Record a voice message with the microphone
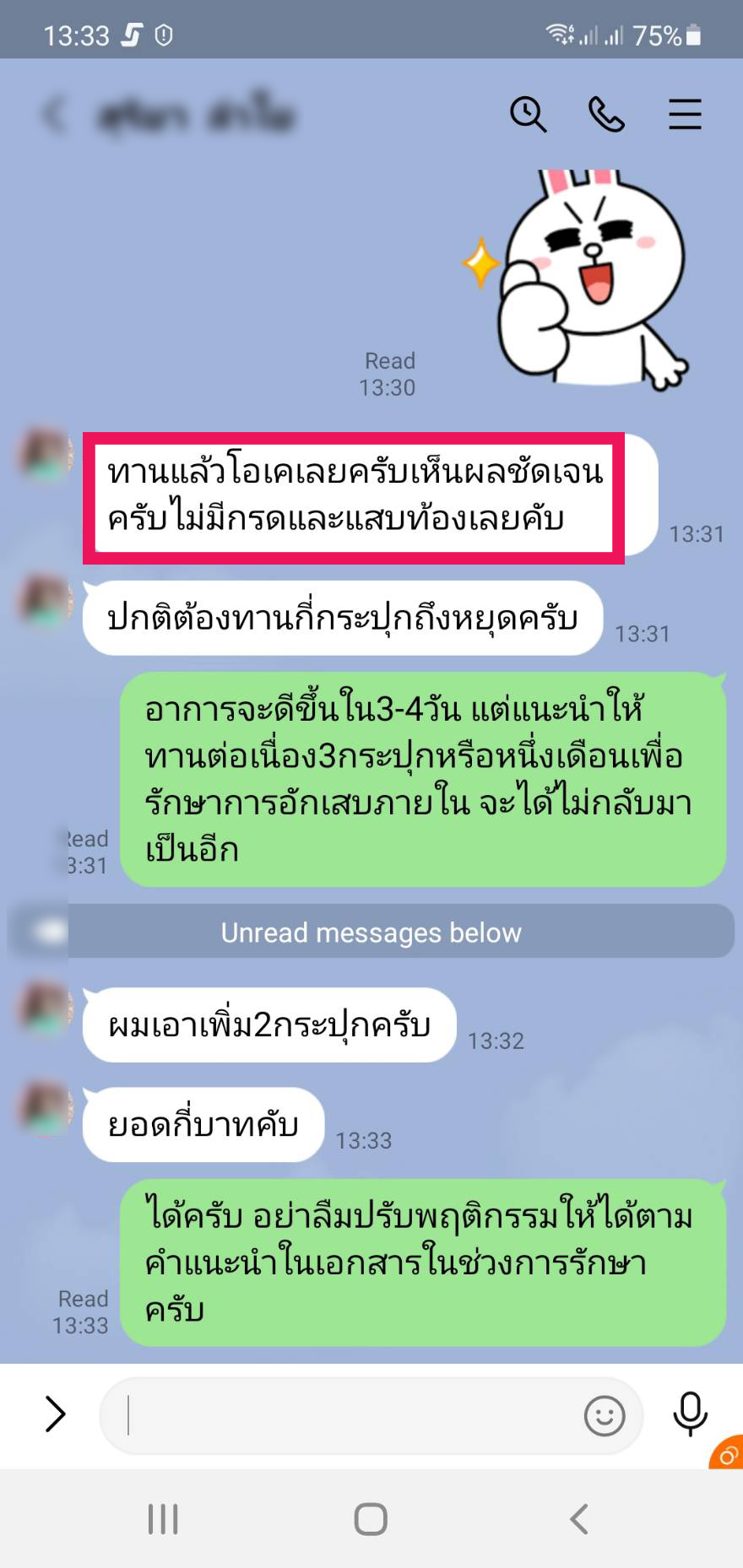The height and width of the screenshot is (1568, 743). pyautogui.click(x=690, y=1414)
